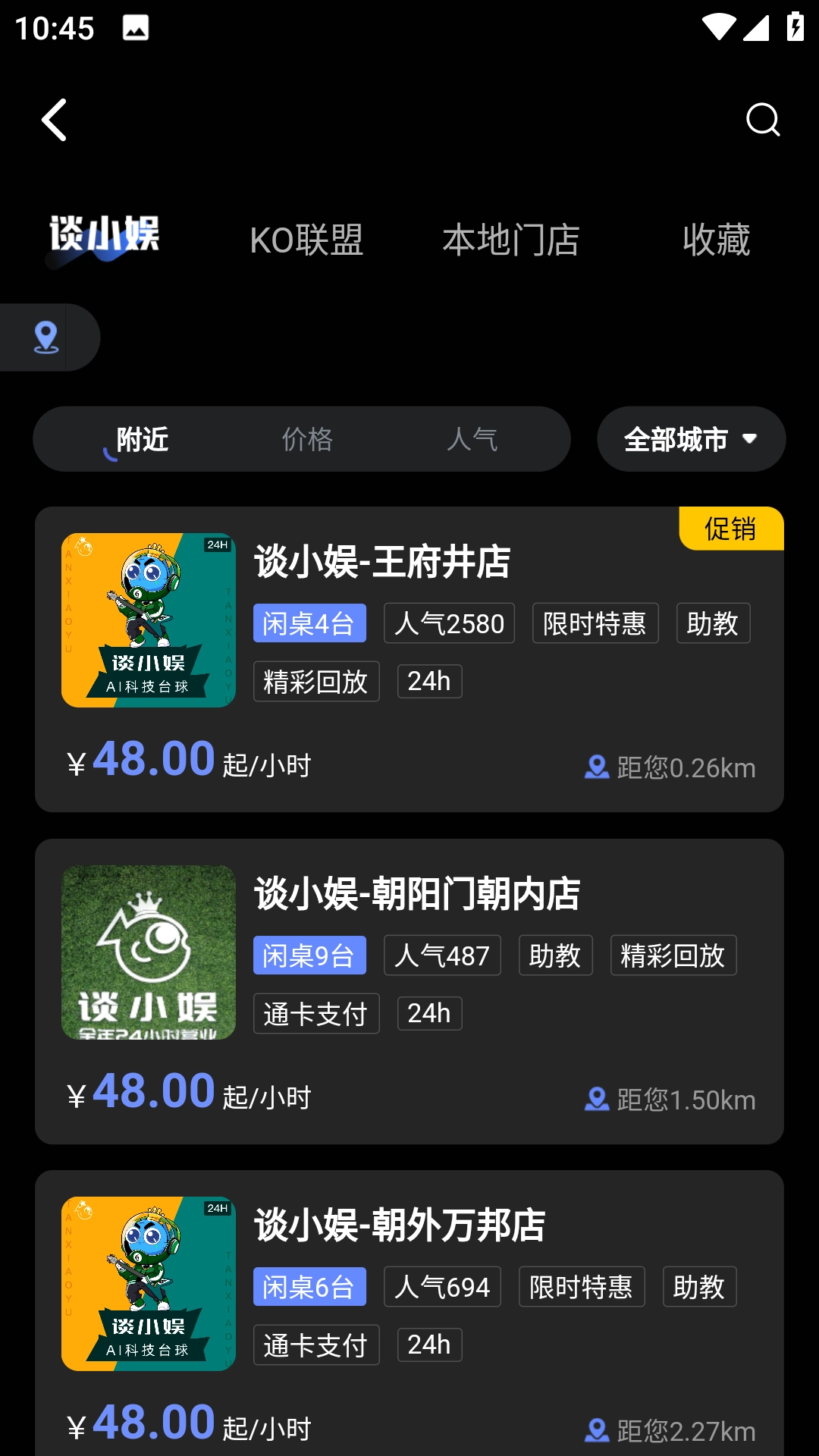
Task: Click the location marker next to 距您2.27km
Action: point(596,1429)
